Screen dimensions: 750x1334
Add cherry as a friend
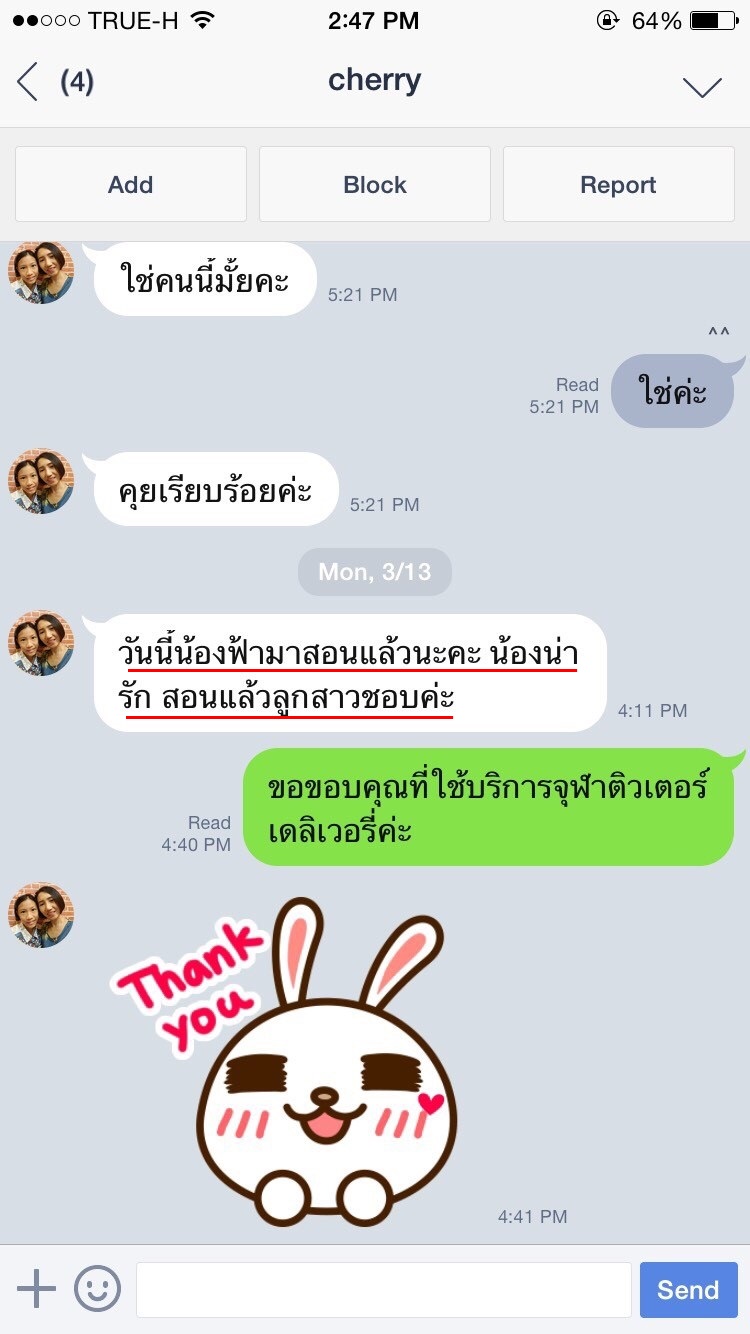click(131, 184)
